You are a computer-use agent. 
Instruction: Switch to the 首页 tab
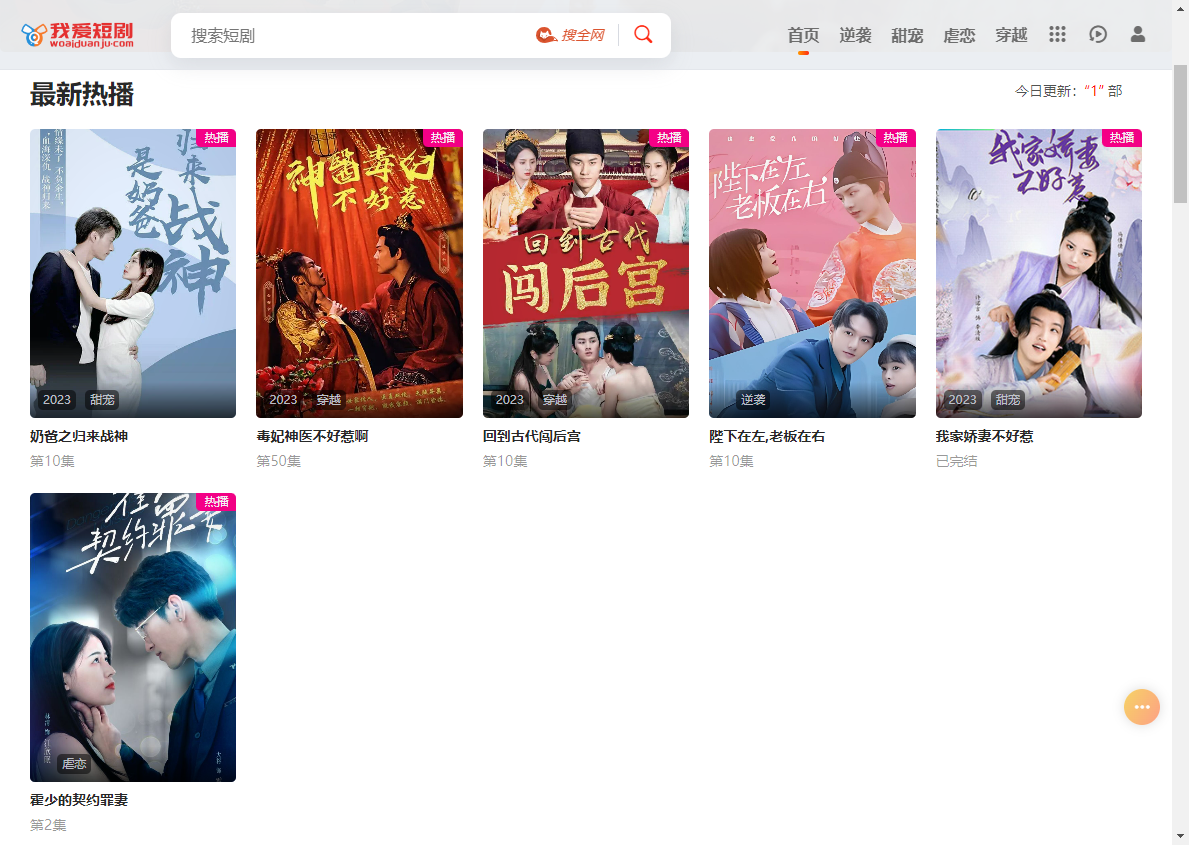(803, 35)
